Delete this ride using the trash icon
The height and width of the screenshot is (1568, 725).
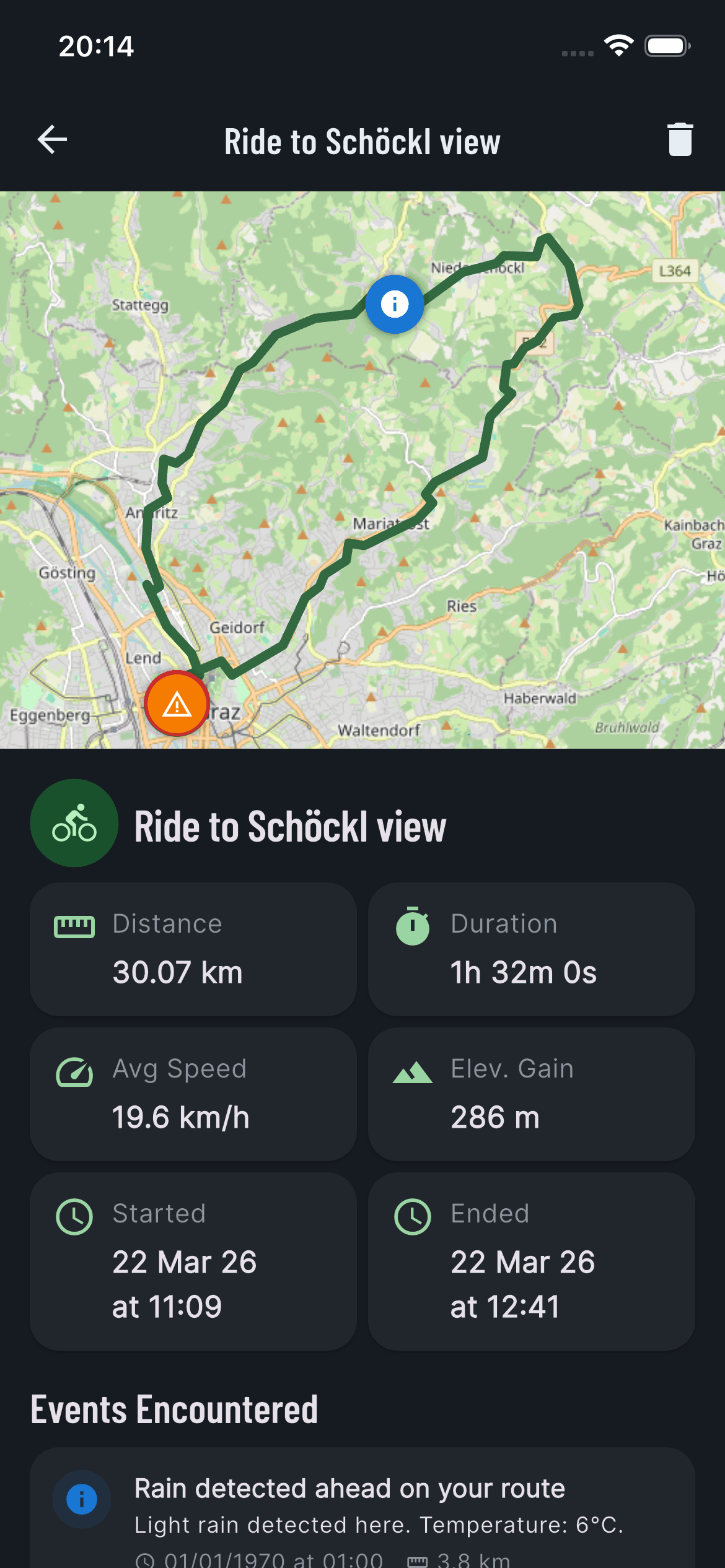(x=679, y=139)
